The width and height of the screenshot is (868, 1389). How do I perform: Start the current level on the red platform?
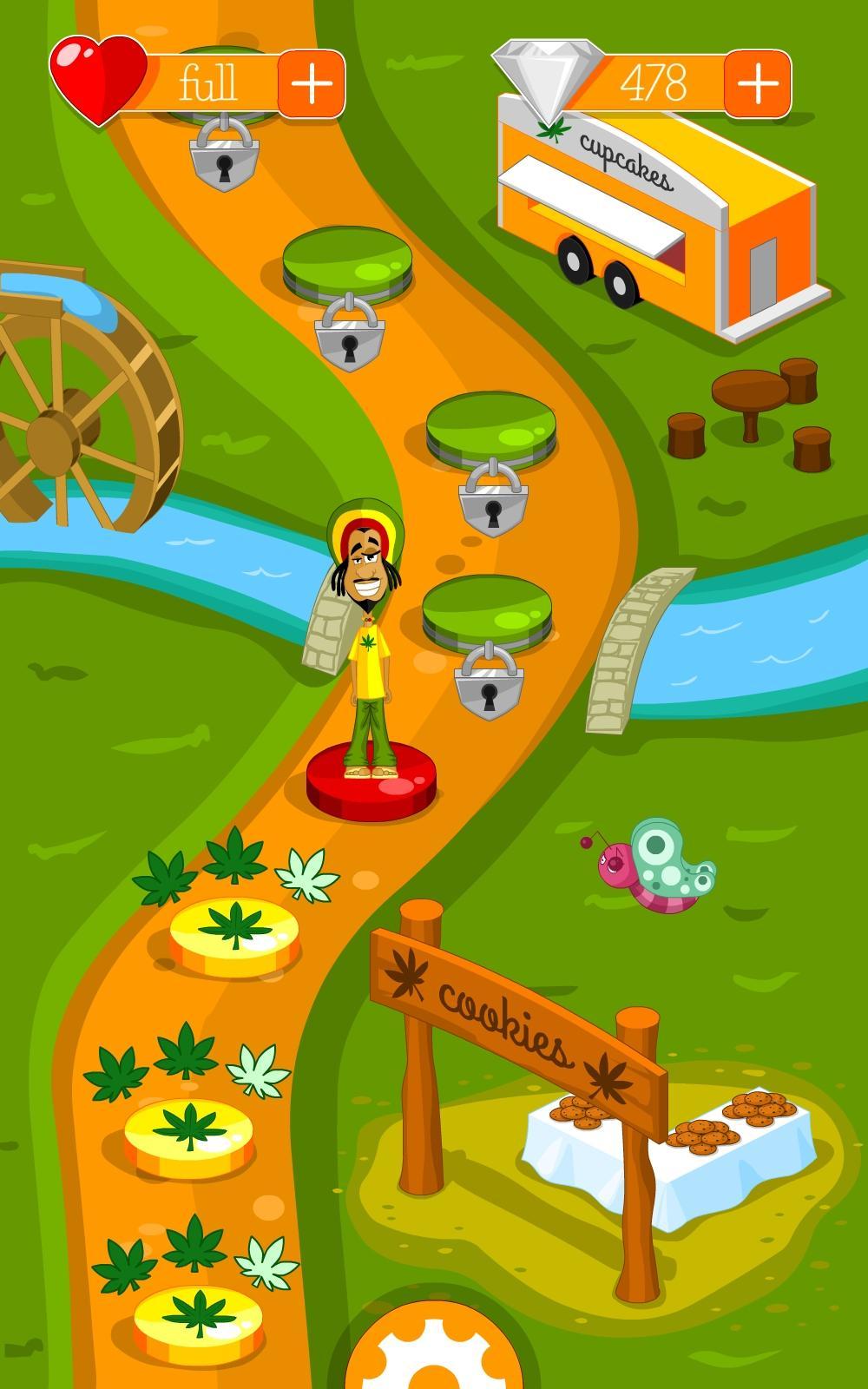click(371, 783)
